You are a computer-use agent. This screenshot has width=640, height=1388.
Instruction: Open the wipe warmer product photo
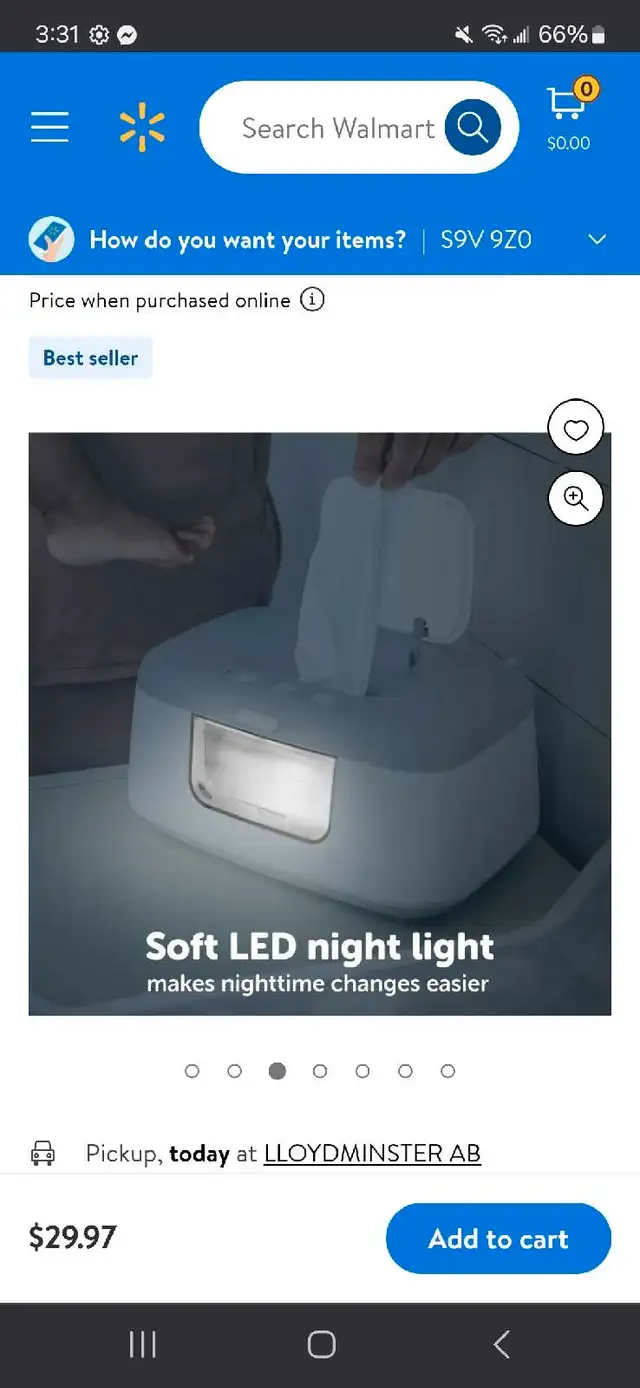(320, 724)
